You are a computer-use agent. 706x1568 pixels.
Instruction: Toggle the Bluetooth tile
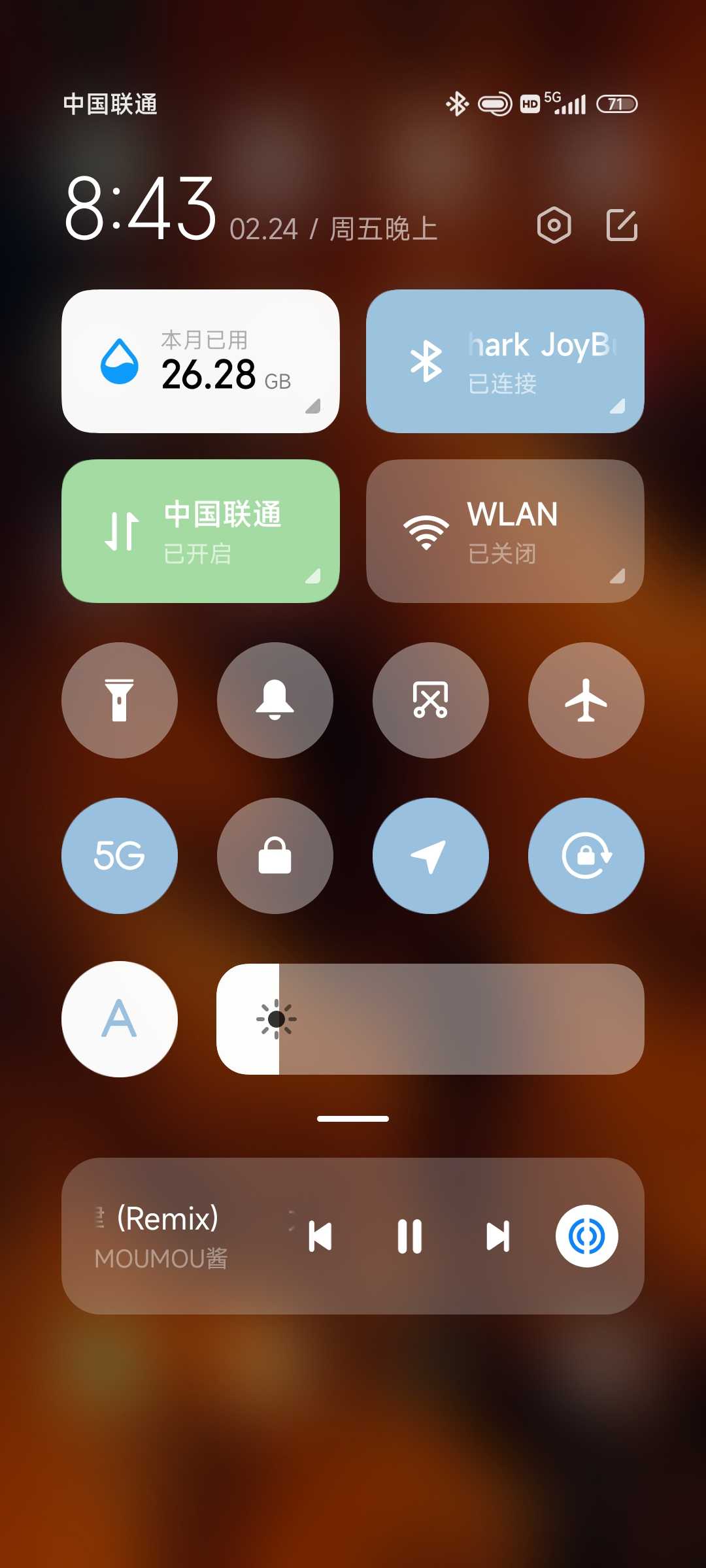coord(505,361)
